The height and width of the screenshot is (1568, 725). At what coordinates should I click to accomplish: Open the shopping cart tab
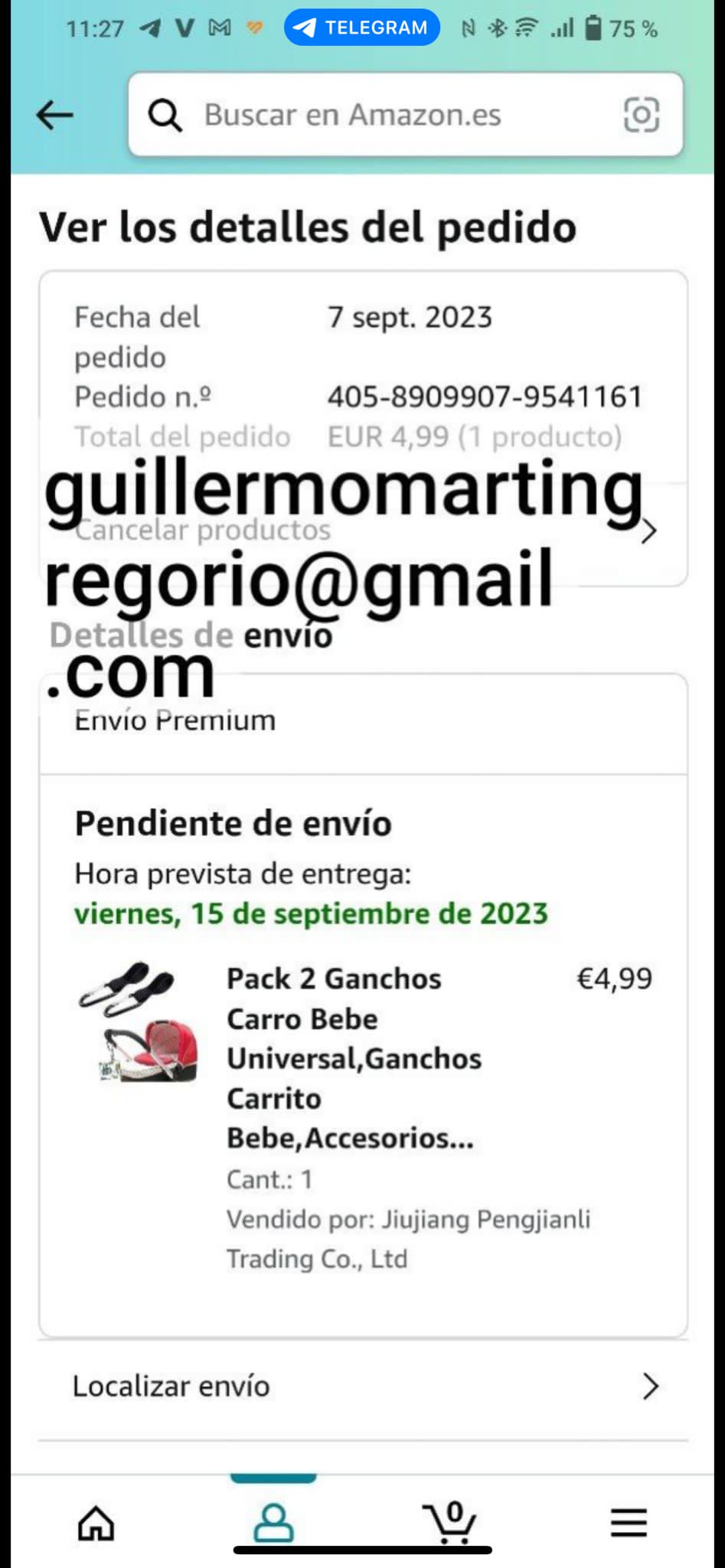451,1523
